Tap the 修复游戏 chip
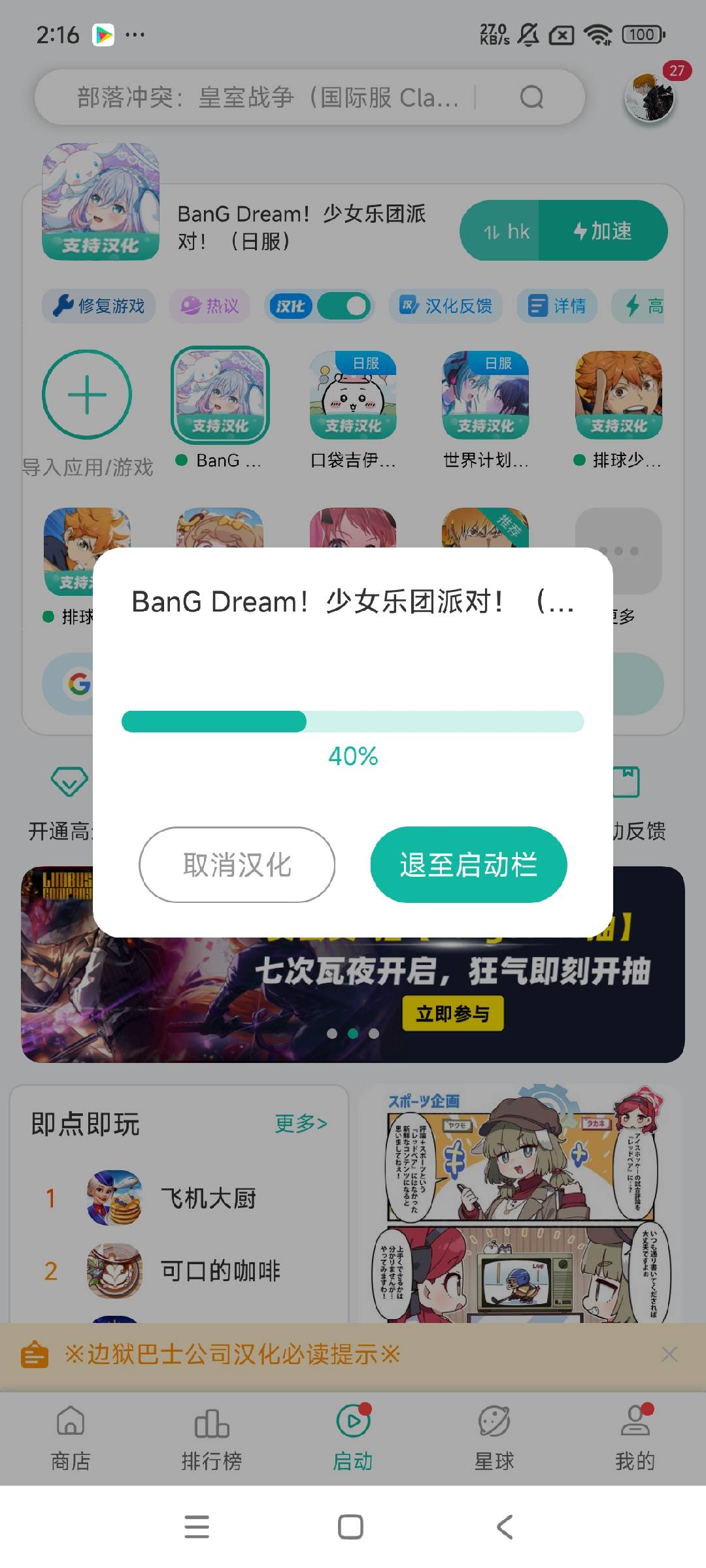 coord(99,306)
